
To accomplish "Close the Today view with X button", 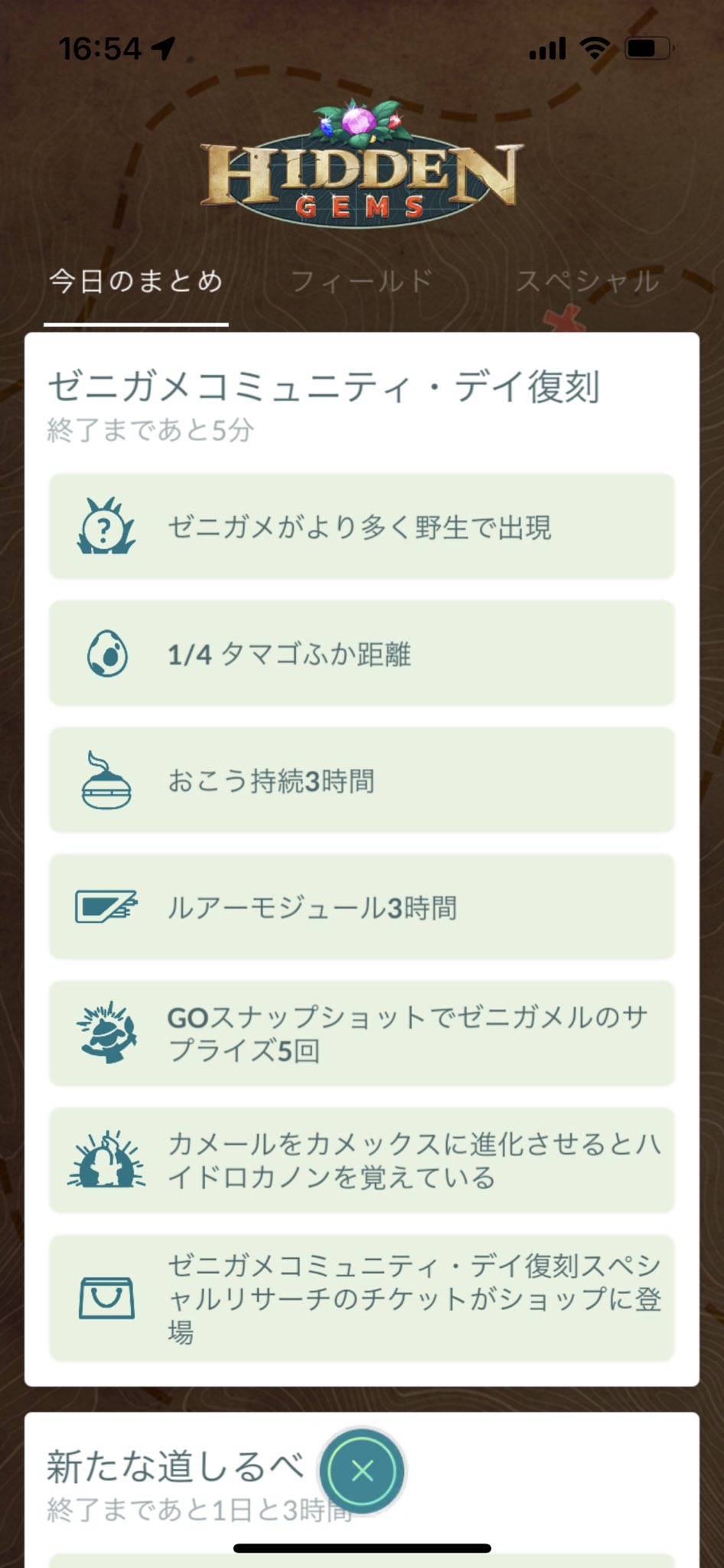I will coord(363,1471).
